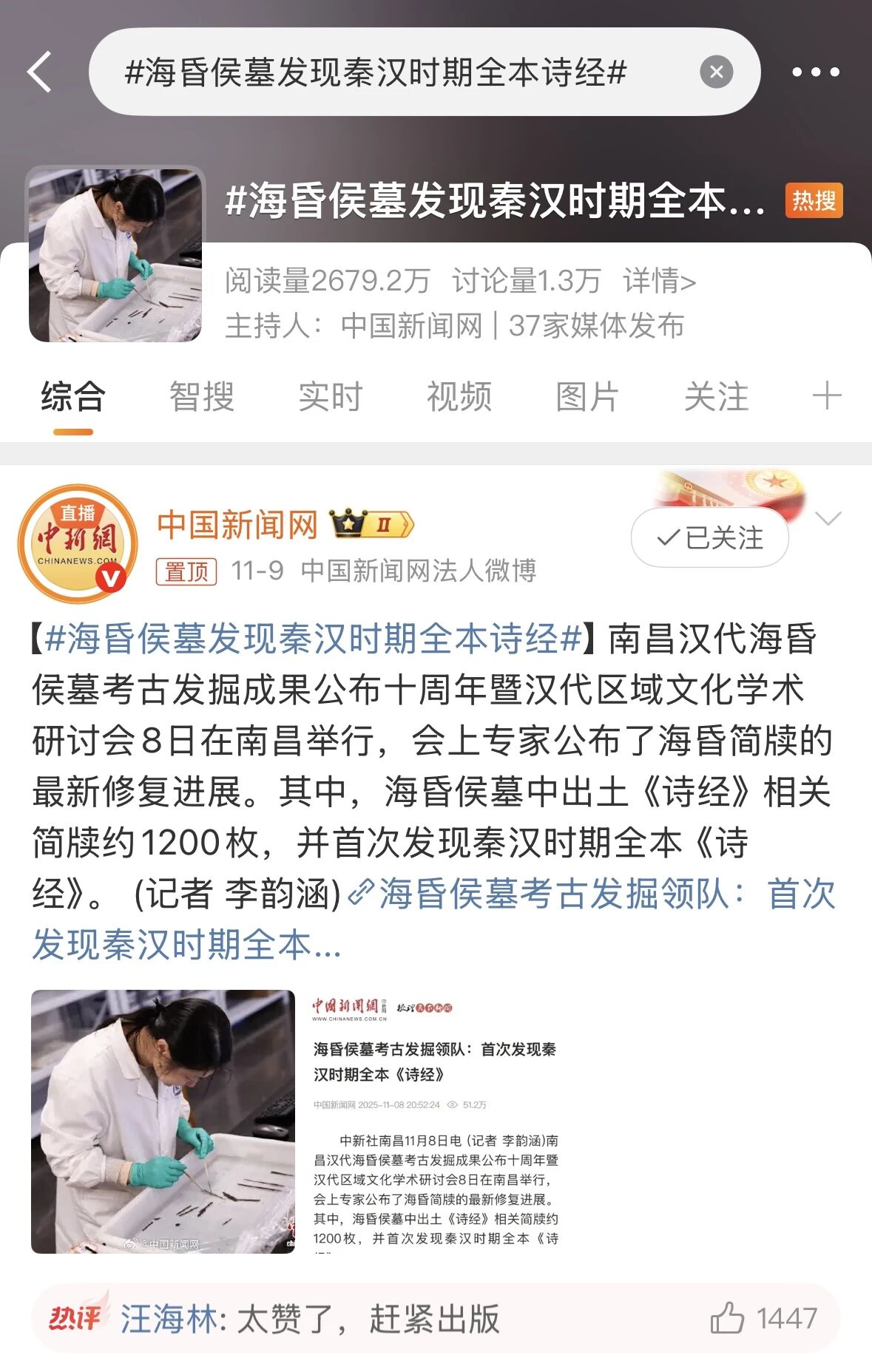Switch to the 视频 tab
The height and width of the screenshot is (1372, 872).
459,397
